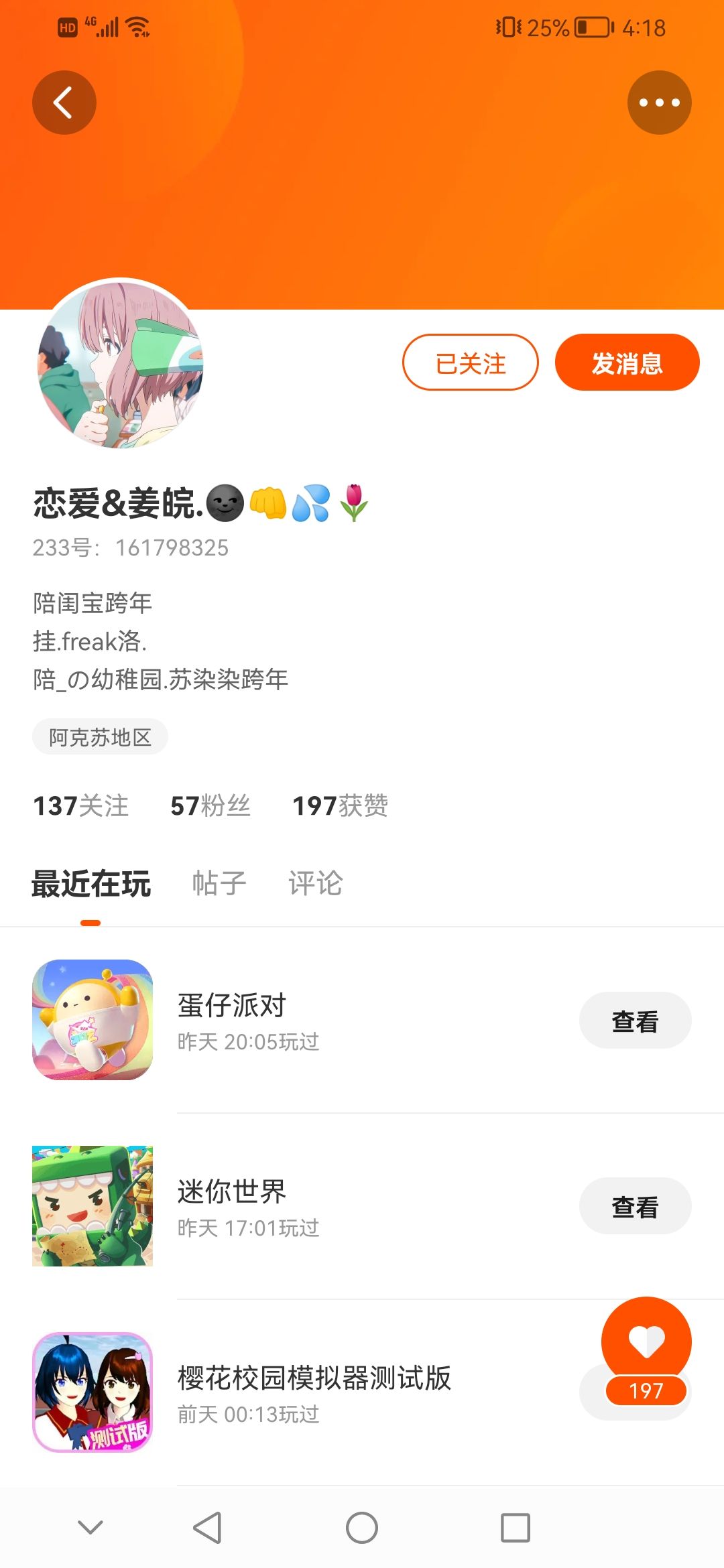View the 137关注 following list
724x1568 pixels.
(x=80, y=805)
